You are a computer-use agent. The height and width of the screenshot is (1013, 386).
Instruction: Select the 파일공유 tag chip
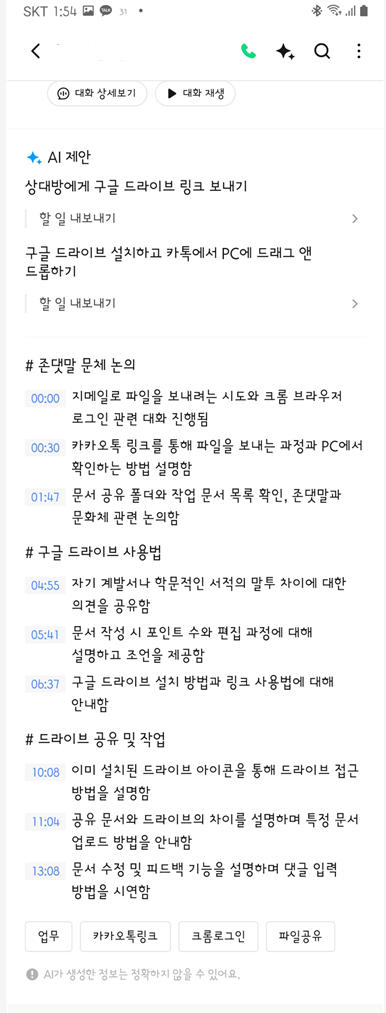coord(301,936)
